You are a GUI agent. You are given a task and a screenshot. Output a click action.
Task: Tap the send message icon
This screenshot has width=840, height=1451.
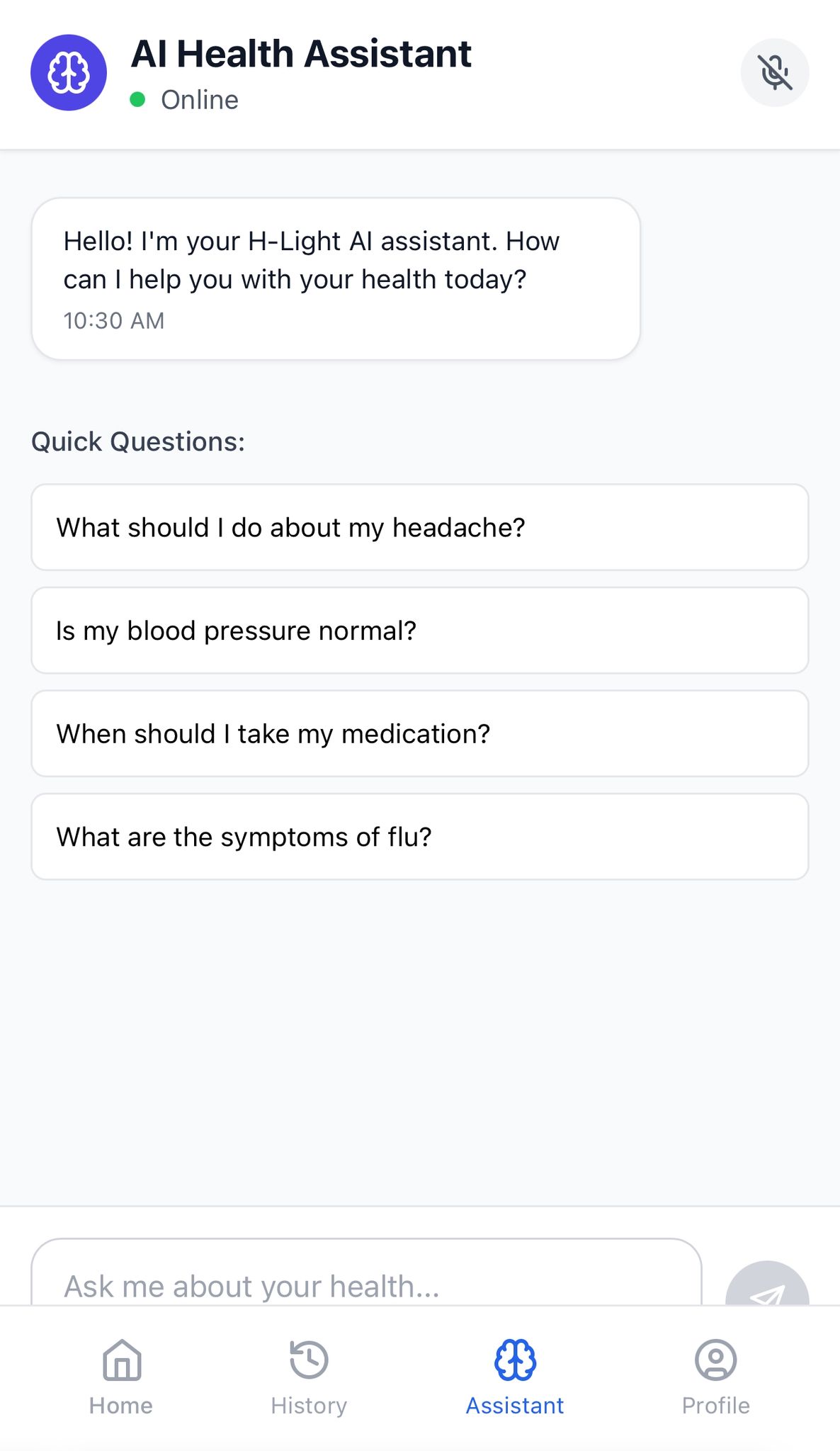click(x=767, y=1289)
